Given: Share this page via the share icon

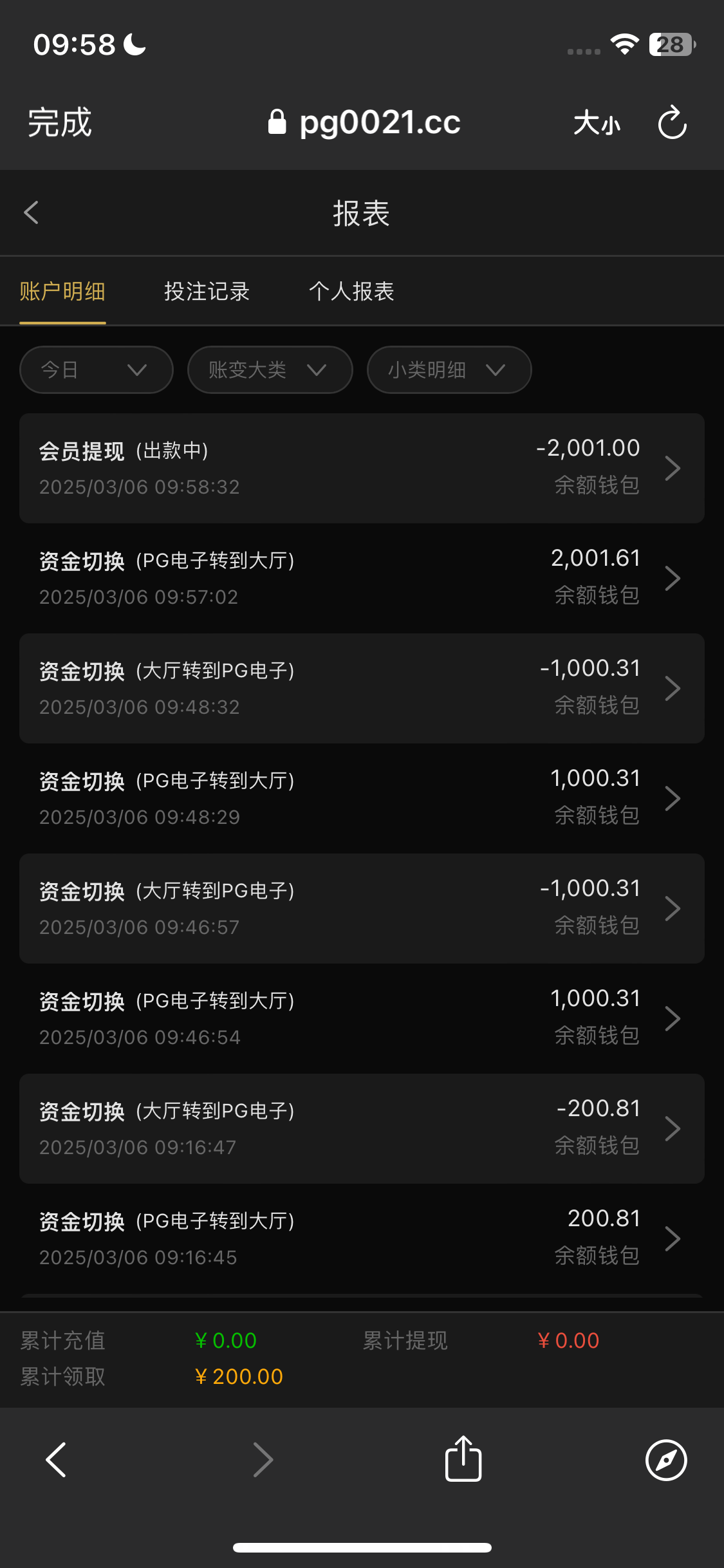Looking at the screenshot, I should 463,1459.
